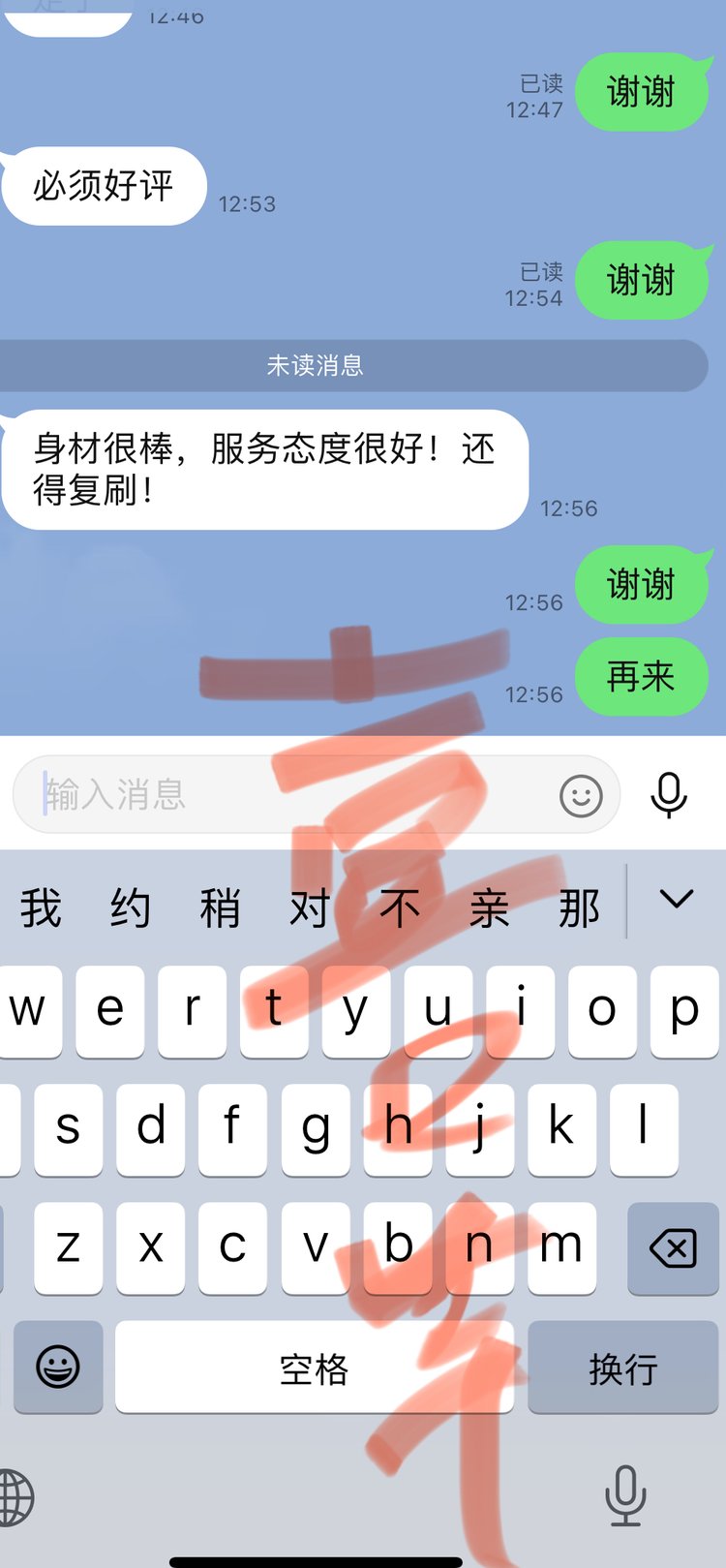Tap the 换行 return key

pos(623,1368)
